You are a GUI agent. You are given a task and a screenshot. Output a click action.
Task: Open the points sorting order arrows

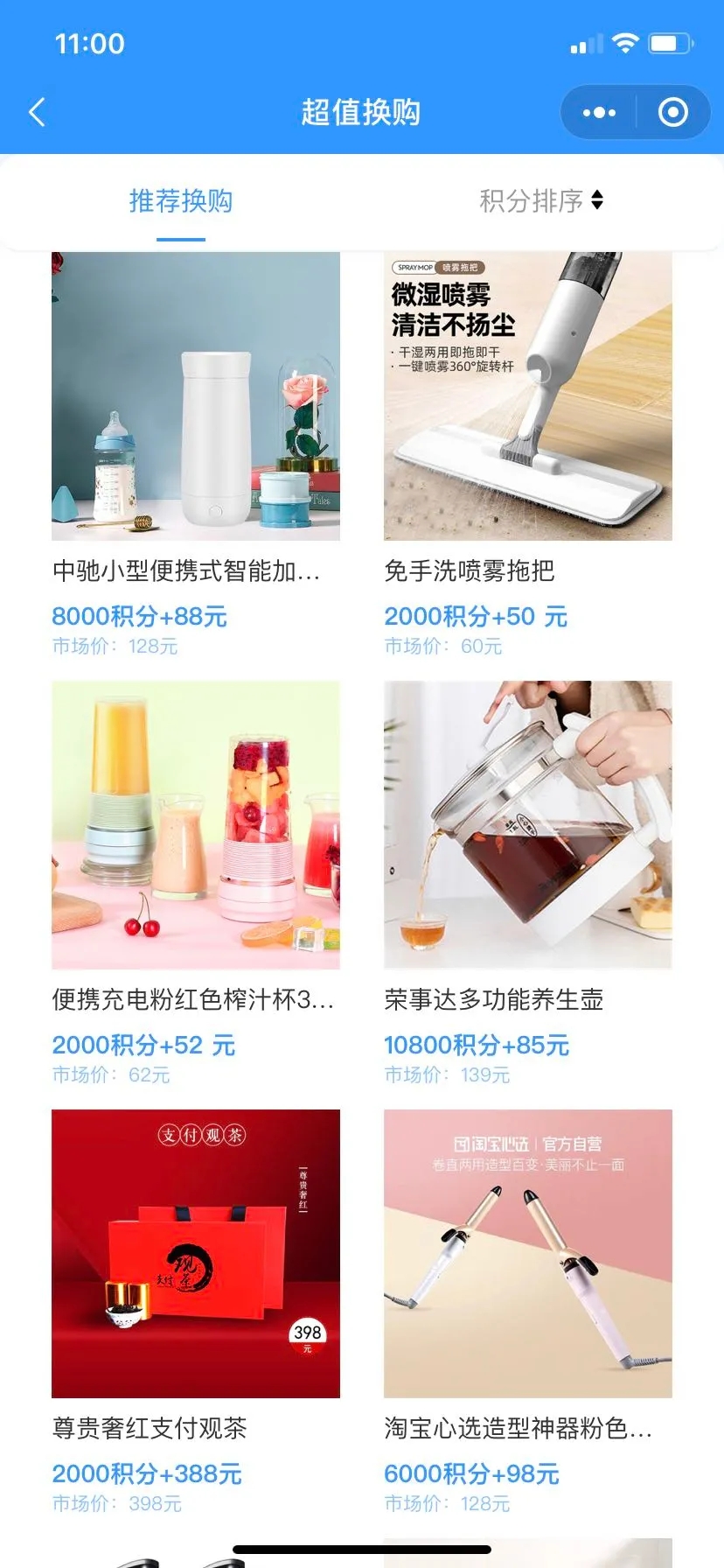pos(598,201)
